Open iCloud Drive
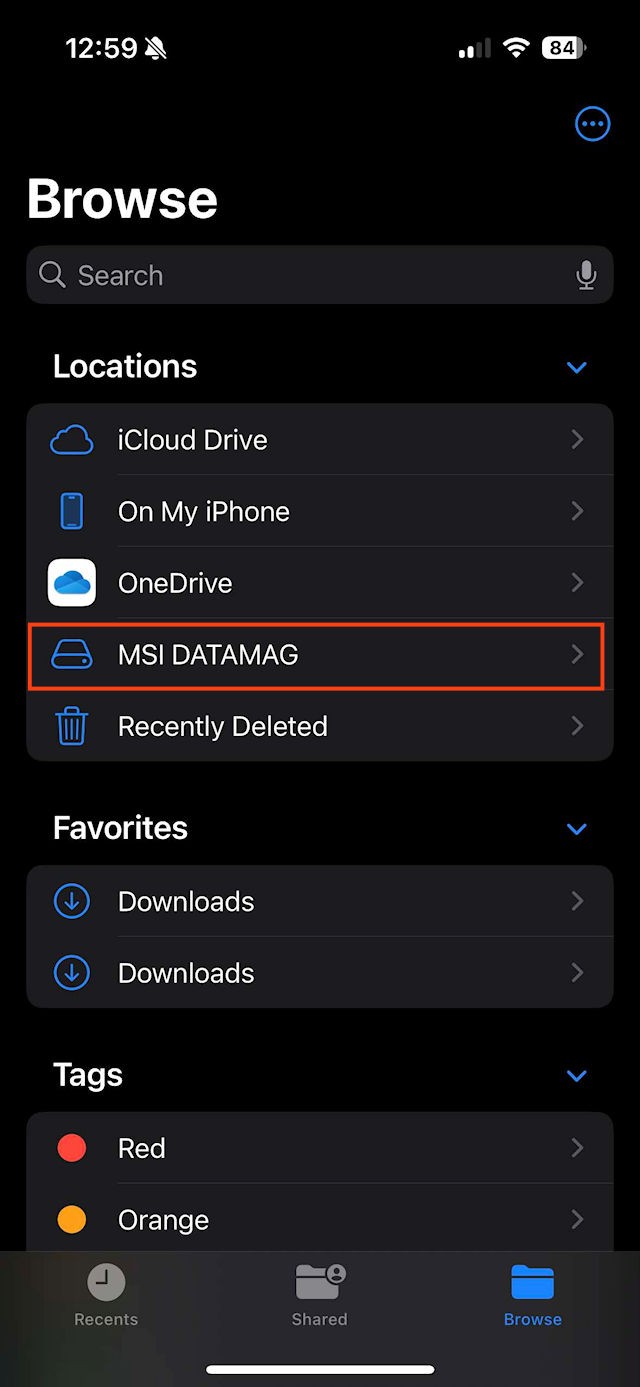This screenshot has width=640, height=1387. (x=319, y=440)
